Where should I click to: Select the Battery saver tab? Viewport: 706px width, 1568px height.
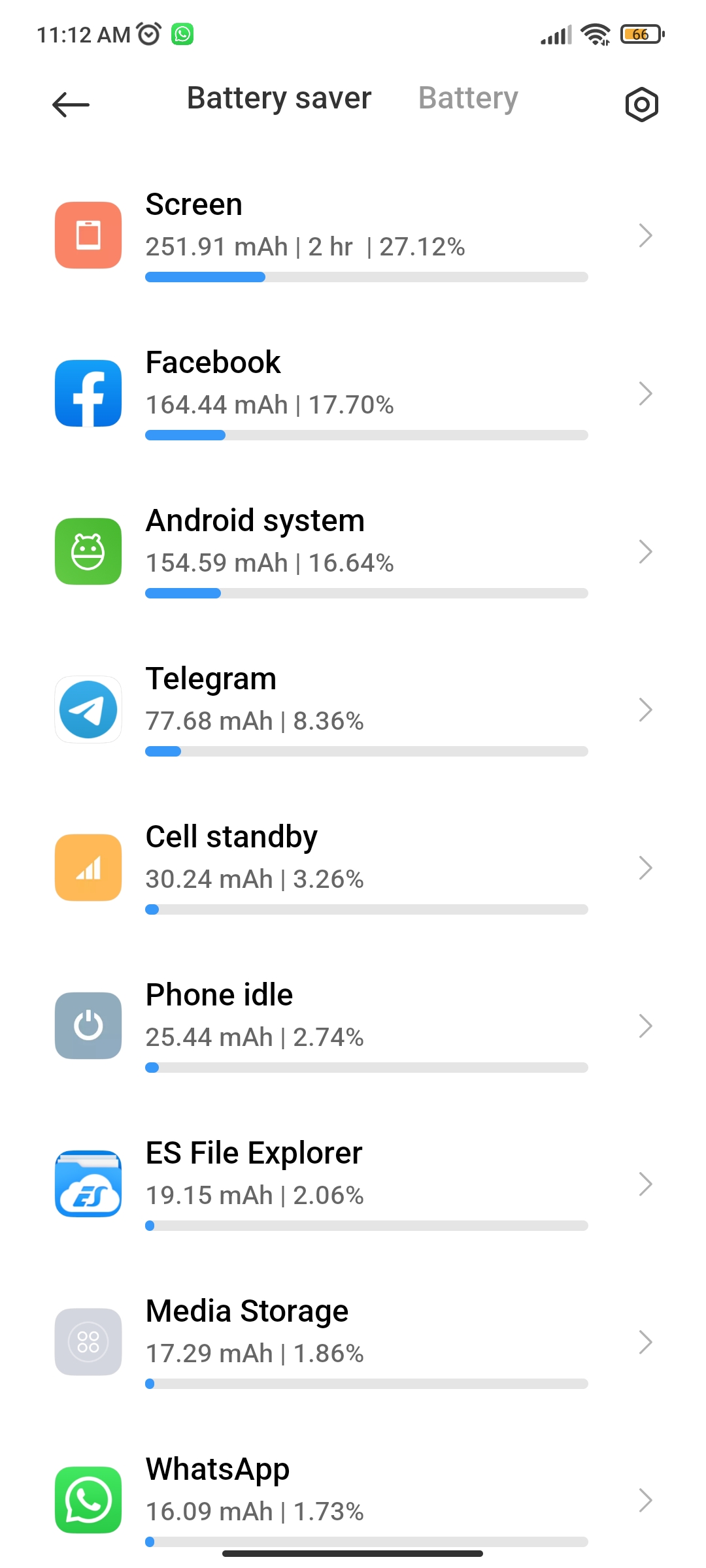click(279, 99)
